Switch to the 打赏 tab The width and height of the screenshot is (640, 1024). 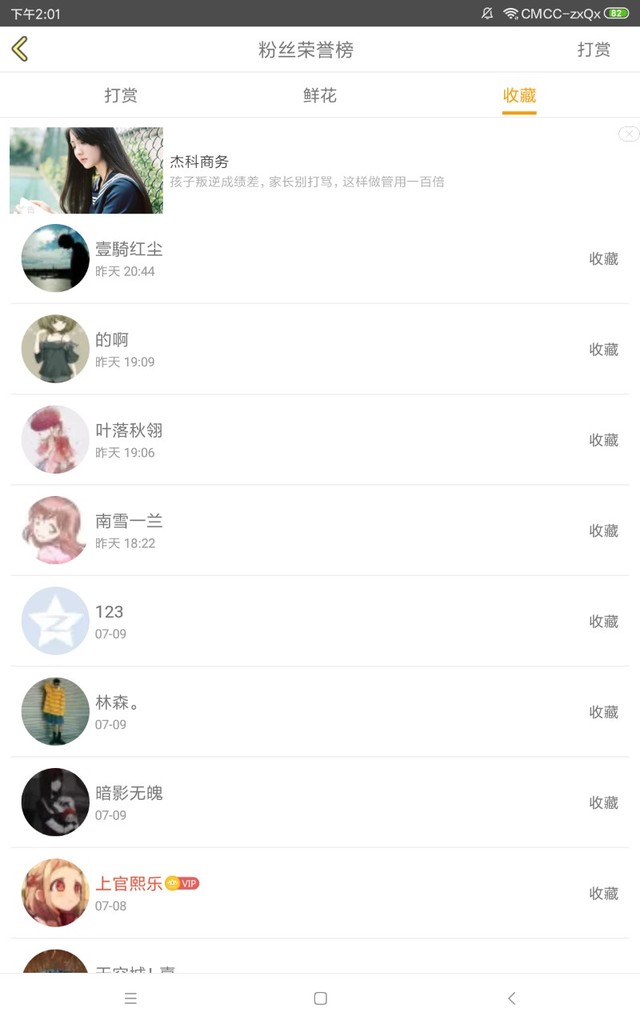[121, 95]
